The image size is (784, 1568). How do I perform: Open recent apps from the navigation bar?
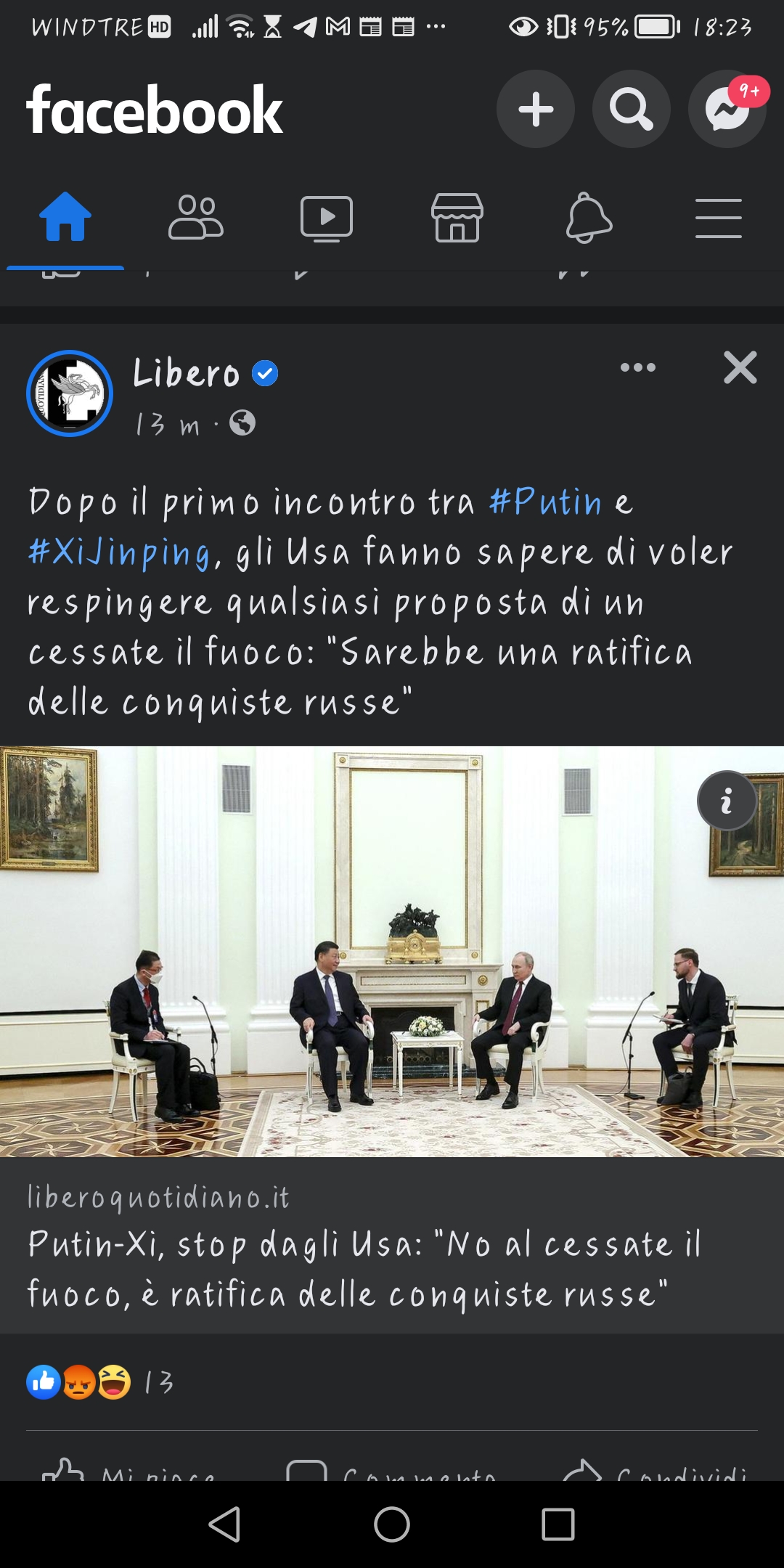(558, 1524)
